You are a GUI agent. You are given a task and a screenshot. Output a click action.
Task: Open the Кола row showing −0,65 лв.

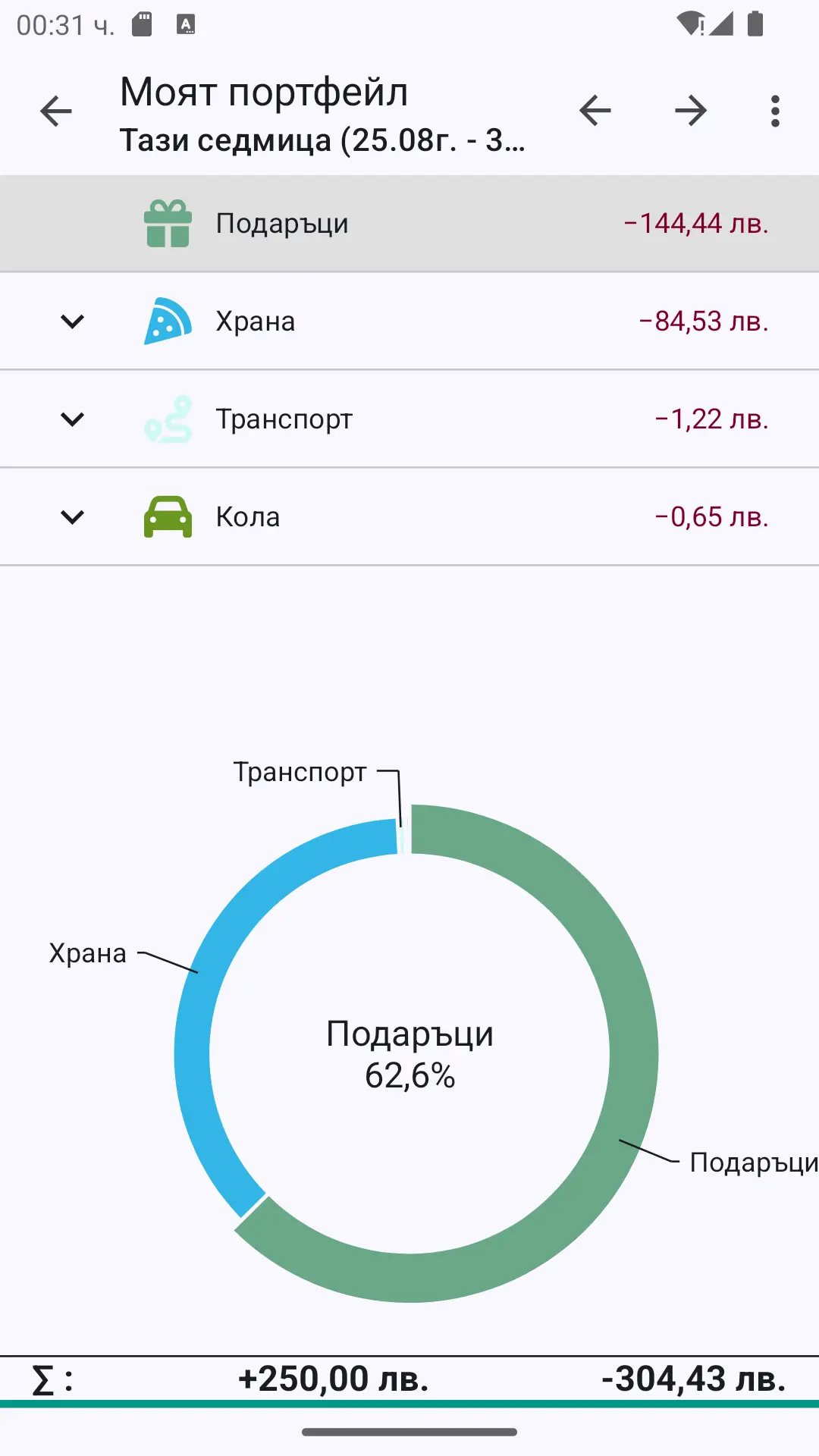pos(409,517)
